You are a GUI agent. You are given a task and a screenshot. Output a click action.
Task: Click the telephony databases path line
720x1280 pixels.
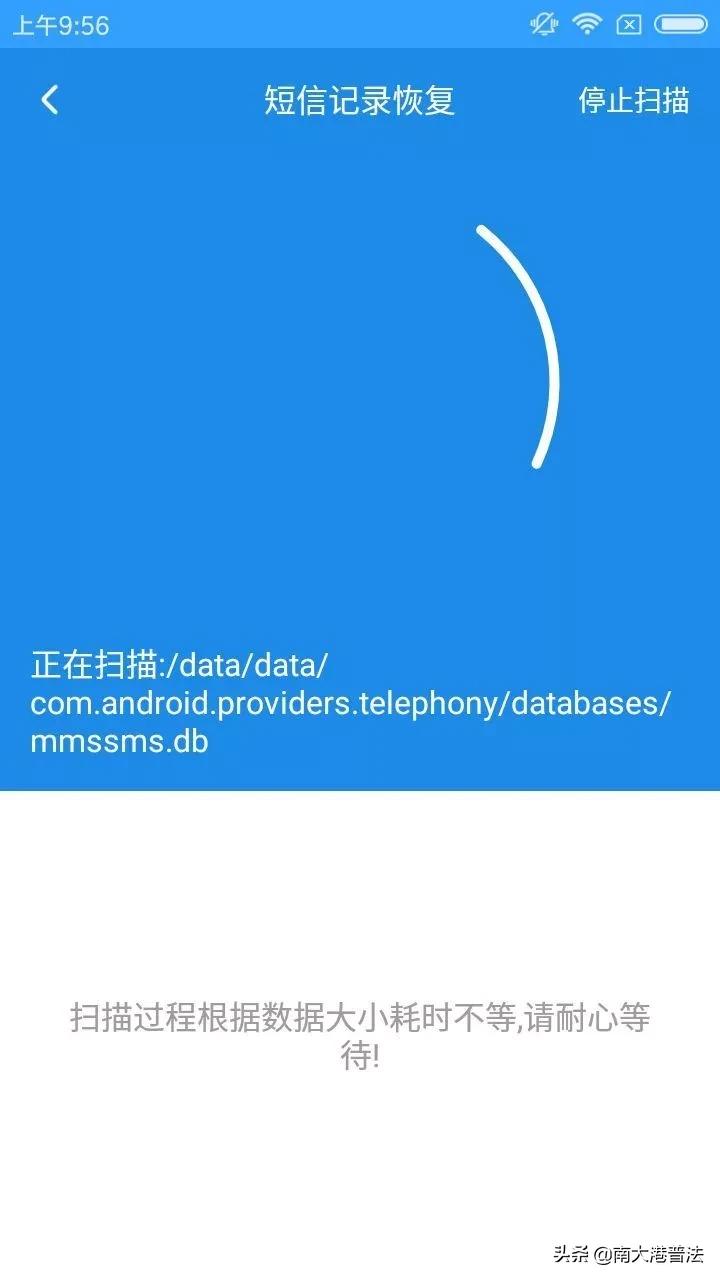pos(360,703)
